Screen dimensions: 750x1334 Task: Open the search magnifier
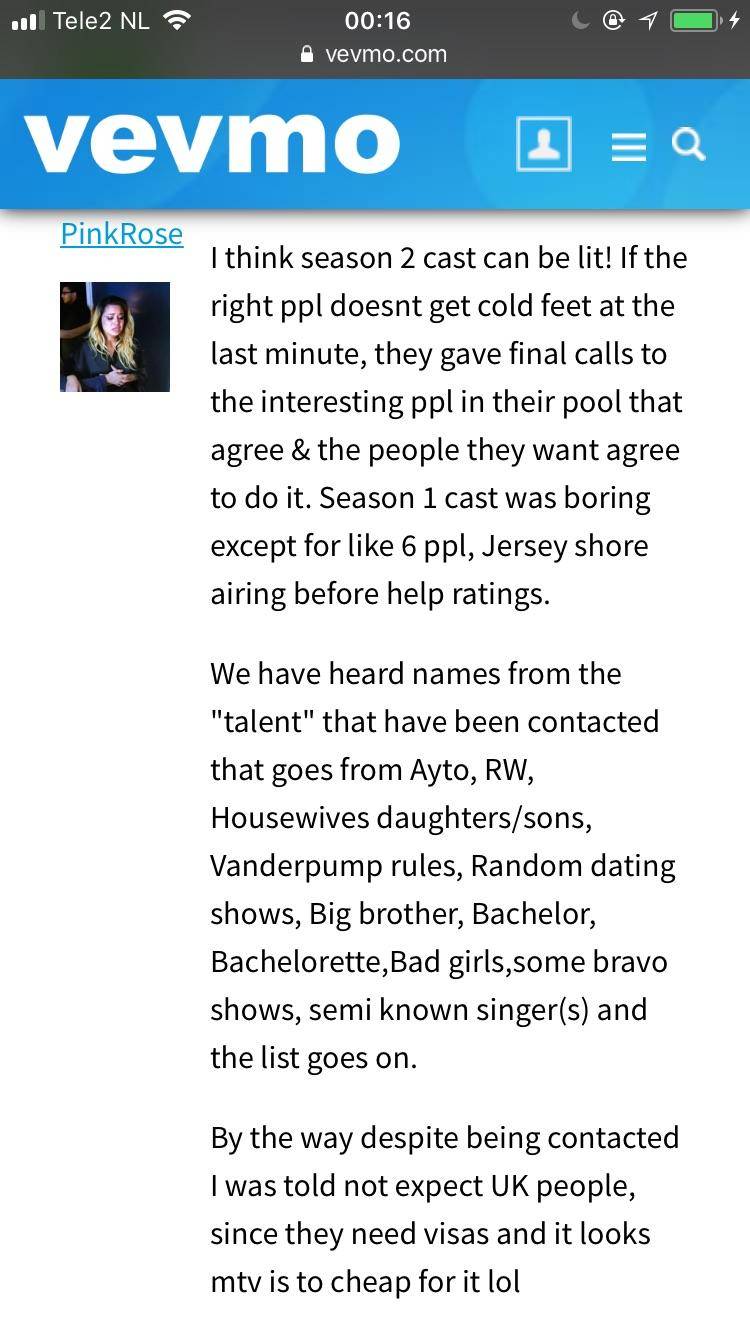(688, 145)
